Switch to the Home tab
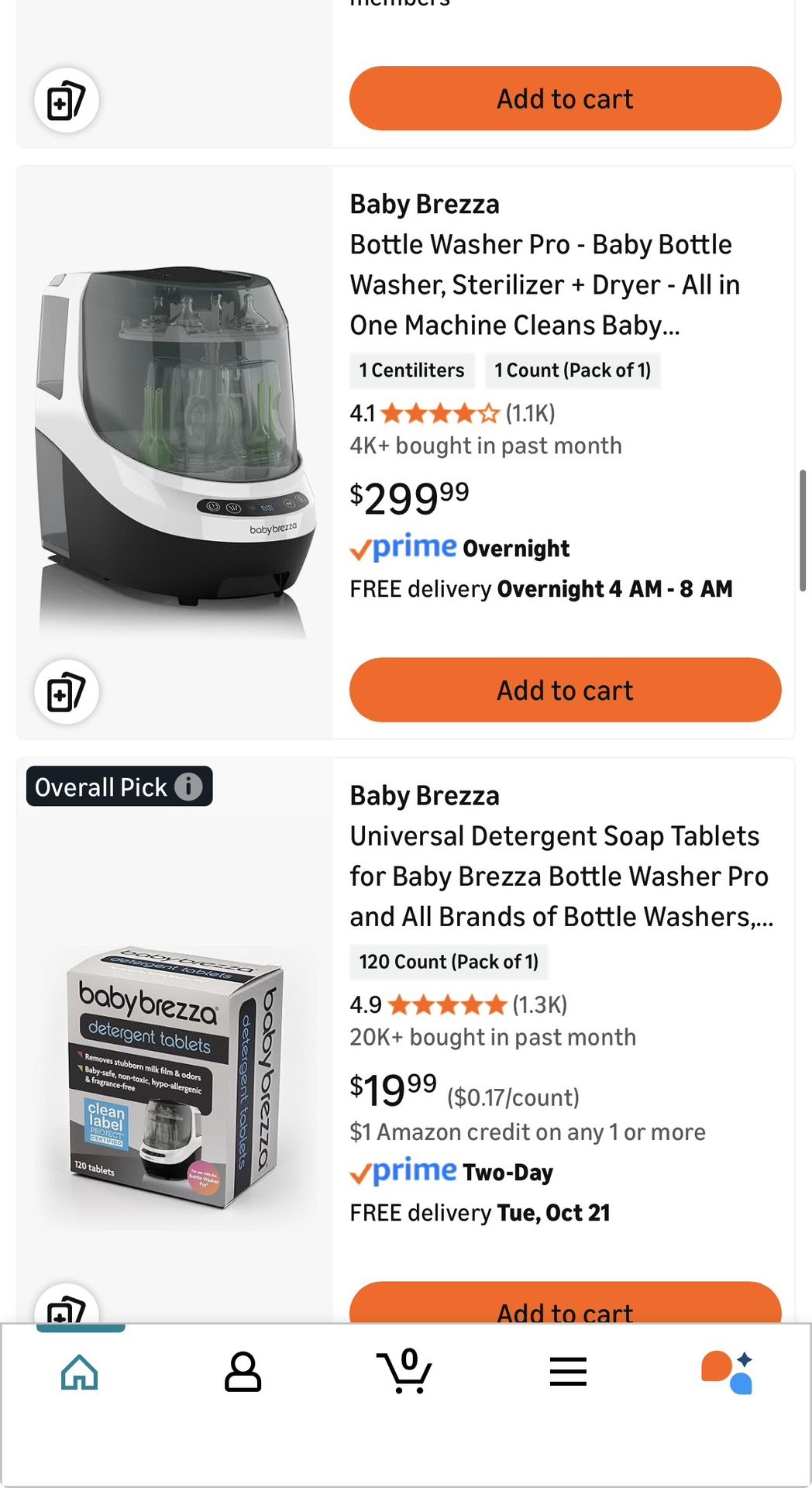Screen dimensions: 812x1488 click(x=78, y=1370)
